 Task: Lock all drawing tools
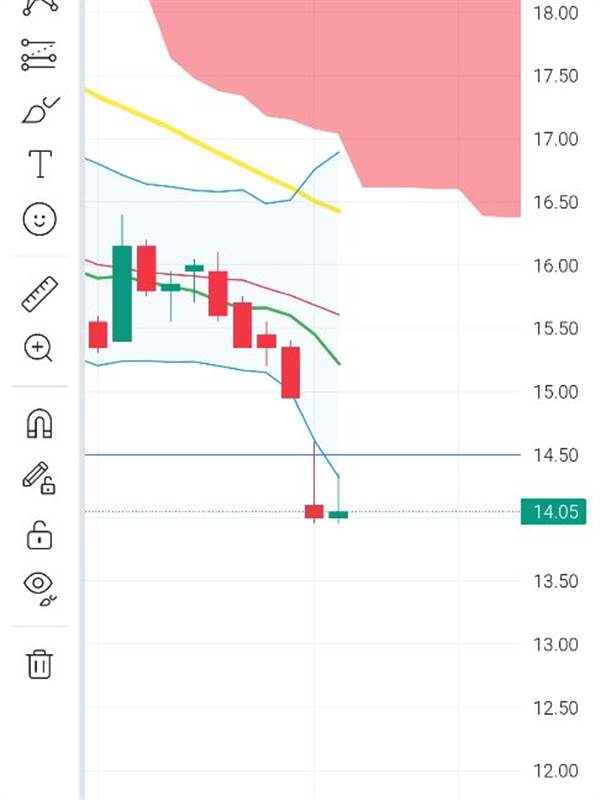click(39, 535)
